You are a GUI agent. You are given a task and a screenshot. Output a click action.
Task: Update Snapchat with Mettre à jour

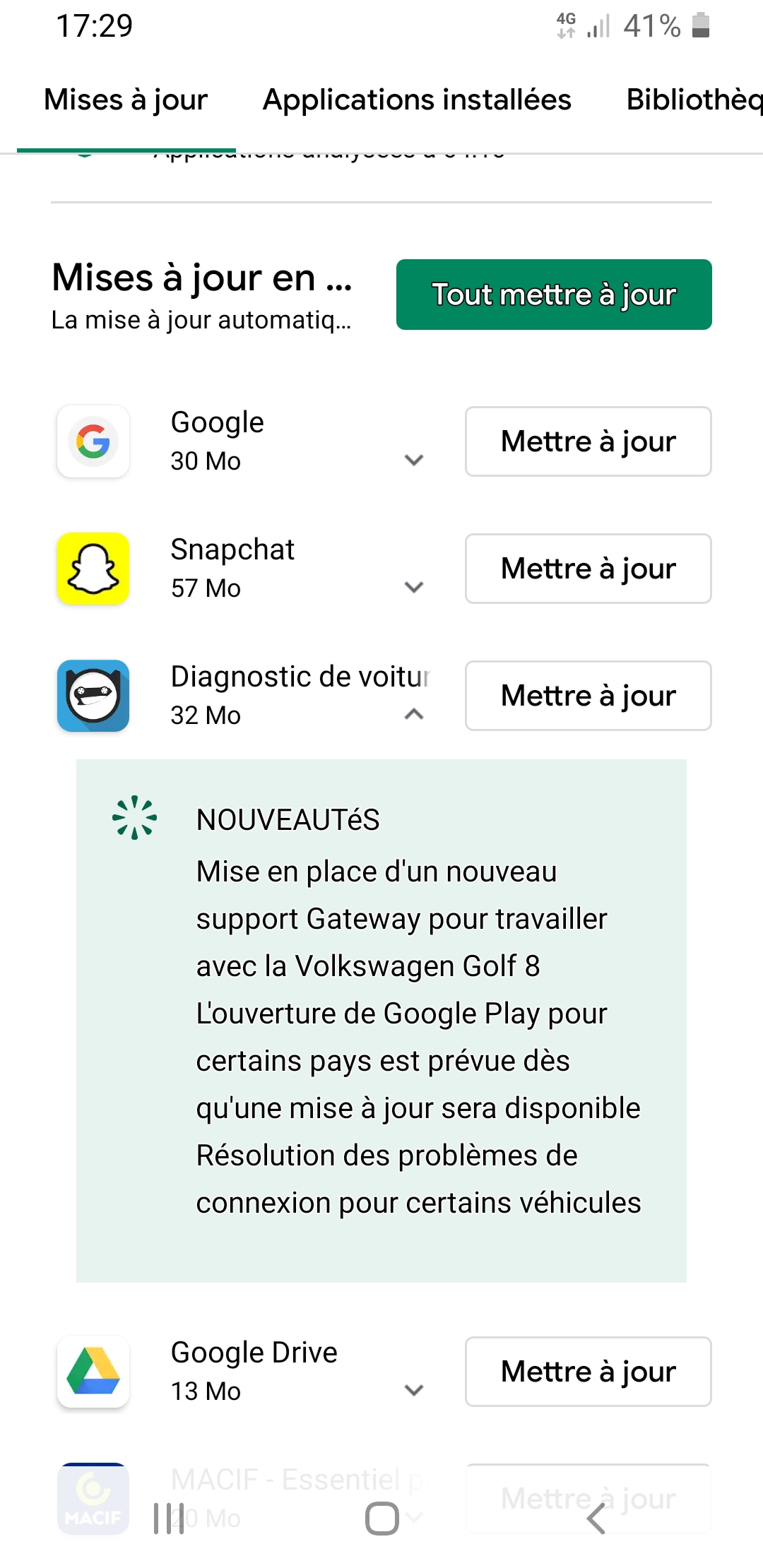point(588,569)
